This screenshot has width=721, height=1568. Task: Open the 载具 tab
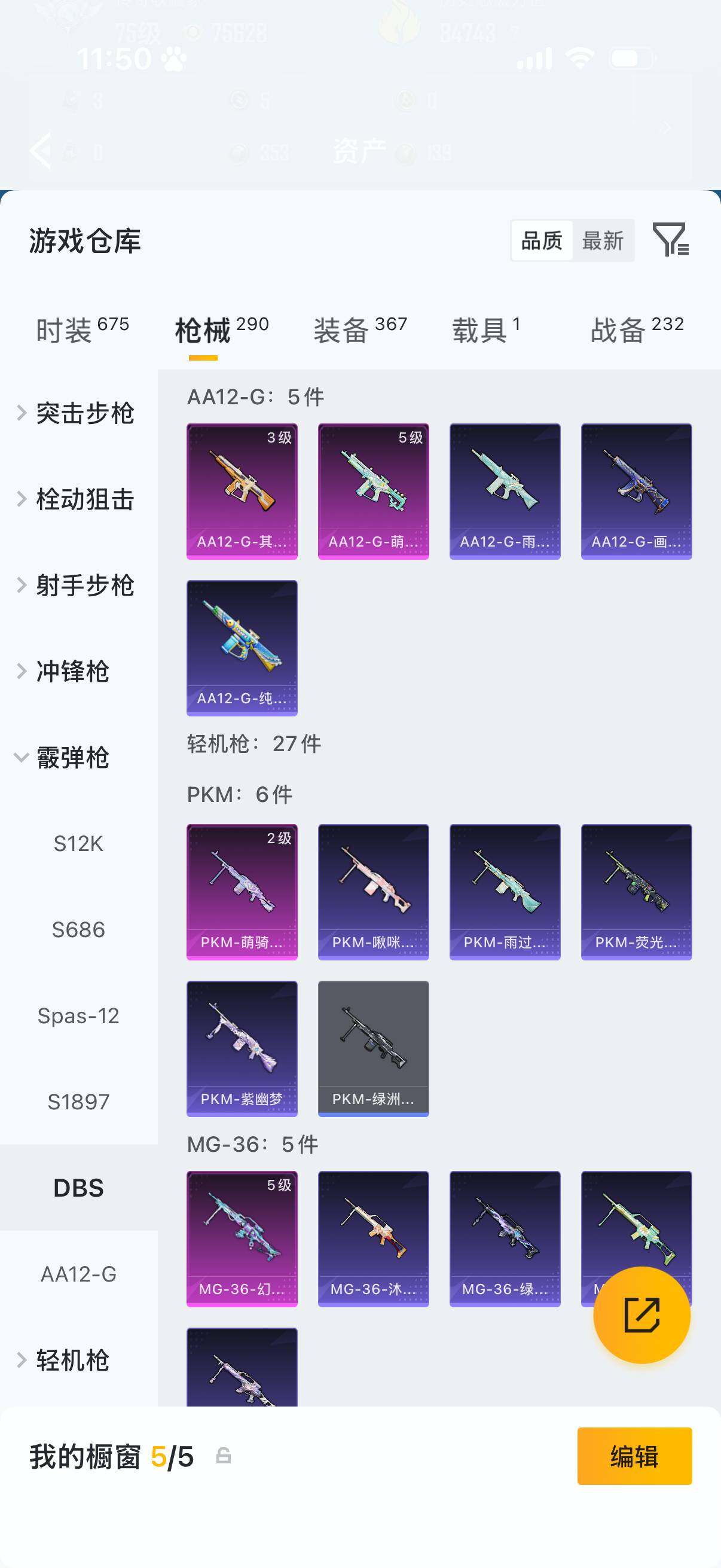(x=486, y=330)
